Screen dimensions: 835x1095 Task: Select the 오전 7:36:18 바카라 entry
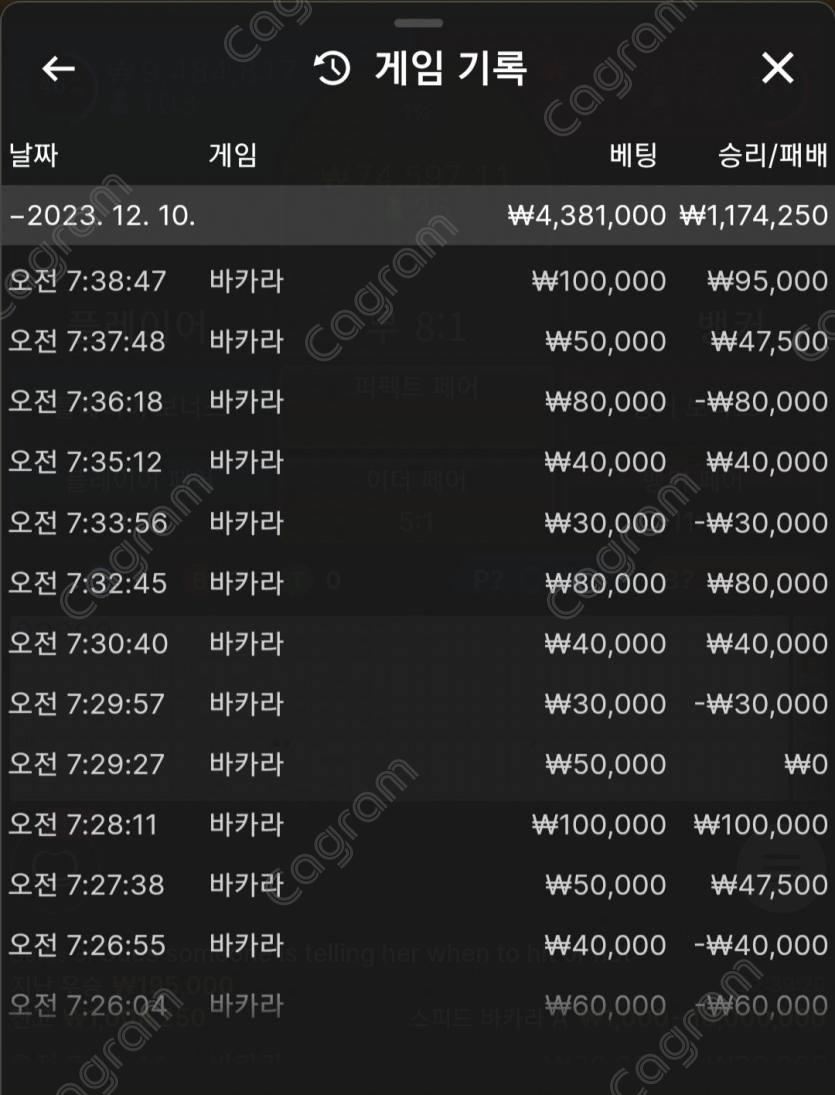point(417,402)
